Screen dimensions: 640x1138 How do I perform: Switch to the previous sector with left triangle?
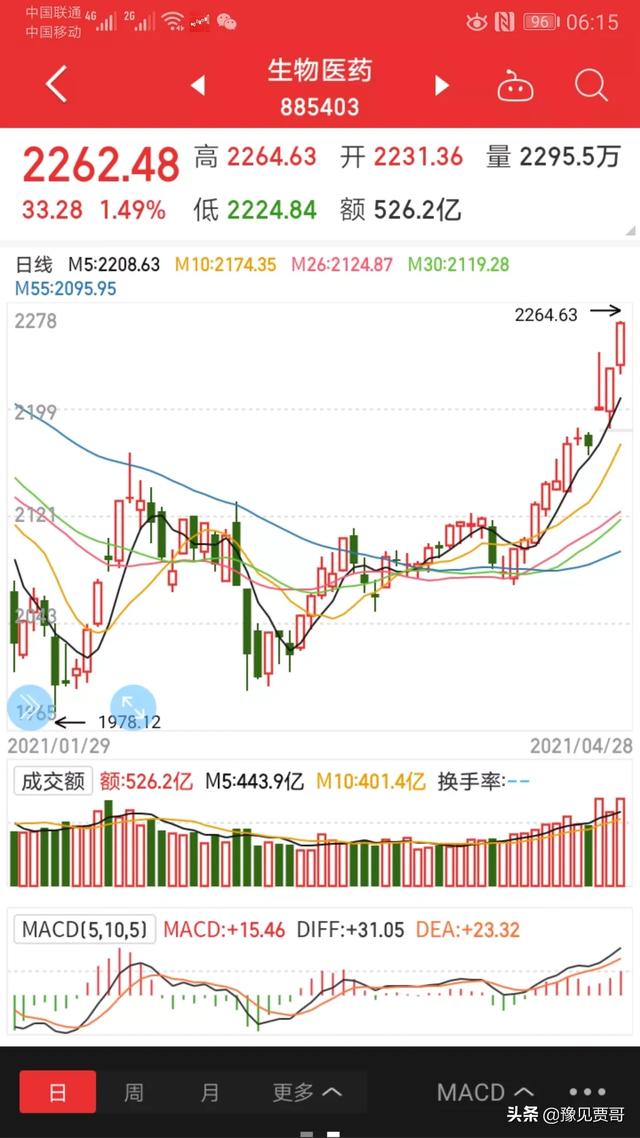(x=198, y=86)
